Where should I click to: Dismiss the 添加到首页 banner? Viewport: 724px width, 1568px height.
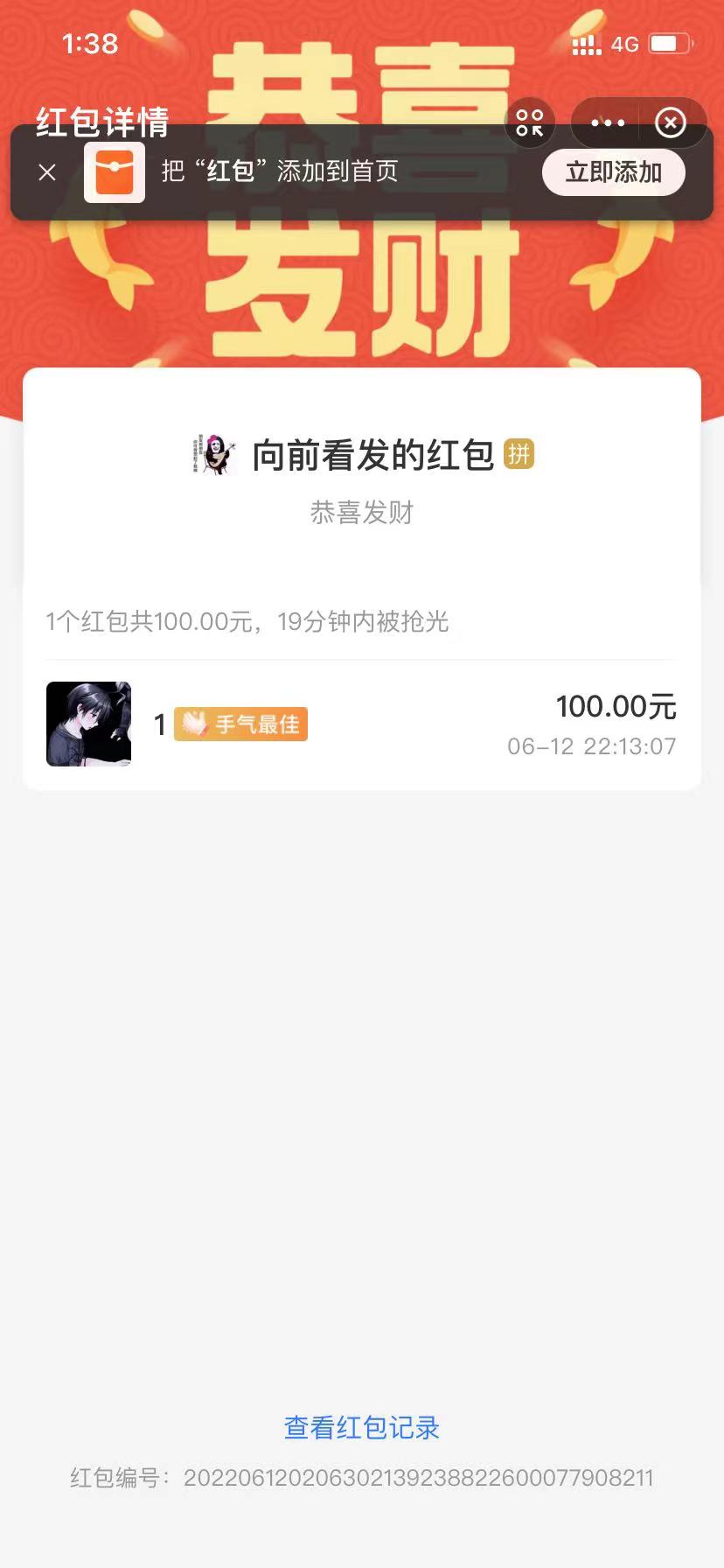47,172
